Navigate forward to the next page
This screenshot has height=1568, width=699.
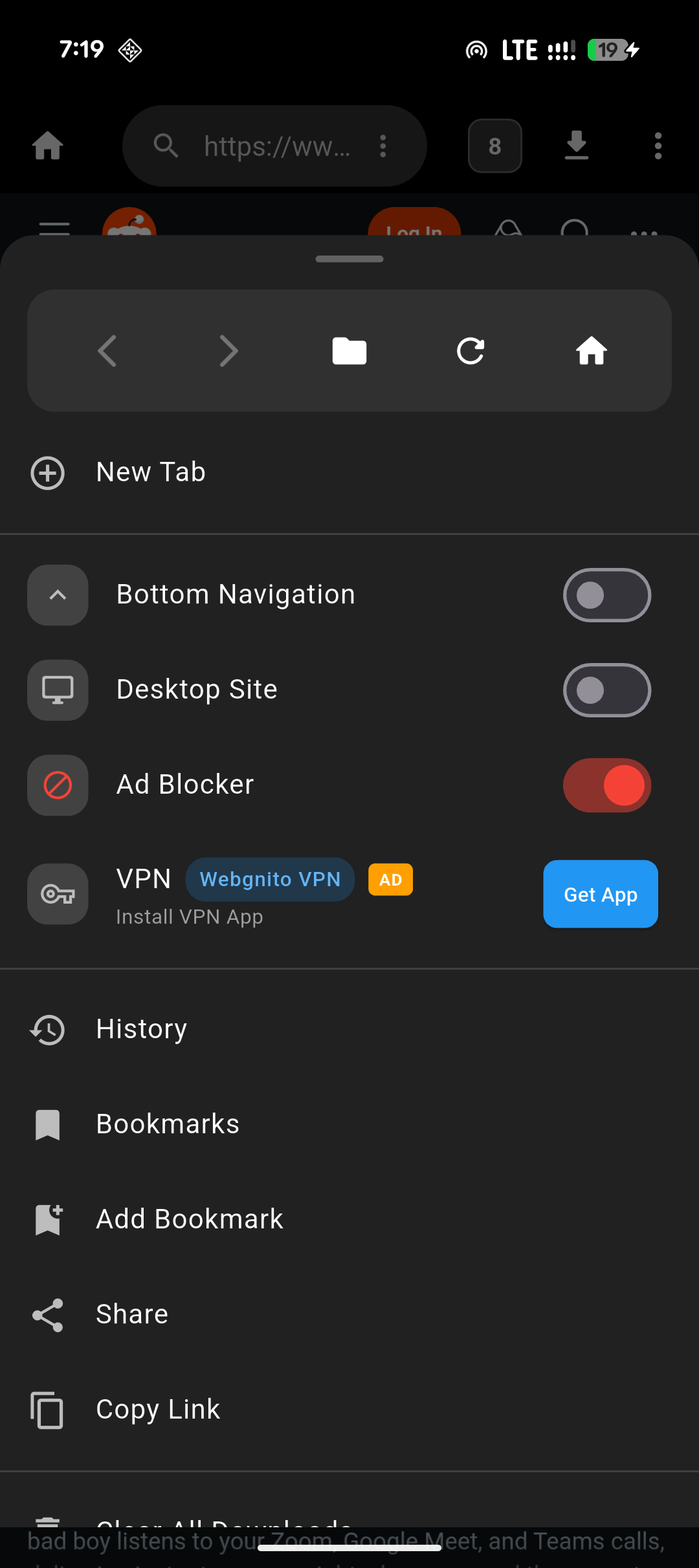[229, 351]
